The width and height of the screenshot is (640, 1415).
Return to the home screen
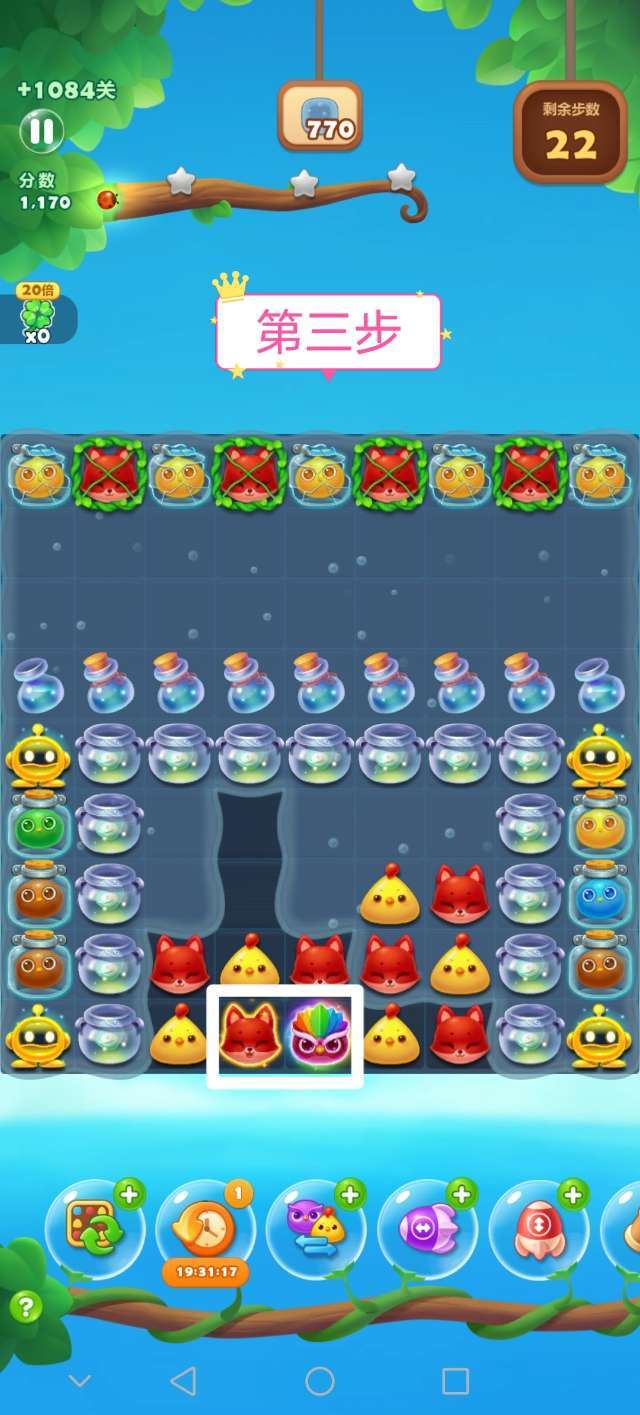click(x=320, y=1381)
